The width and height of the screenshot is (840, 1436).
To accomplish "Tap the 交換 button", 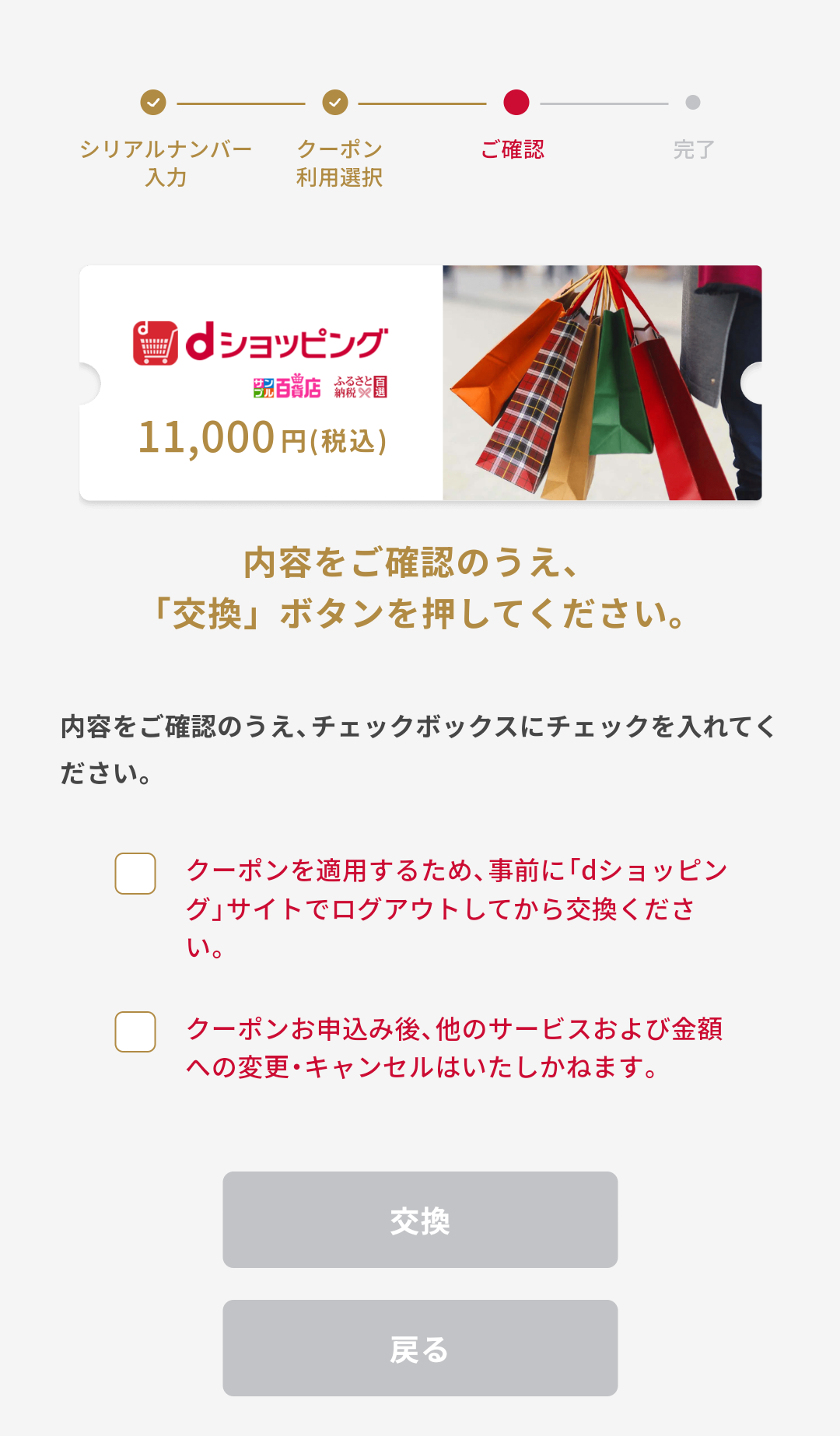I will [x=420, y=1220].
